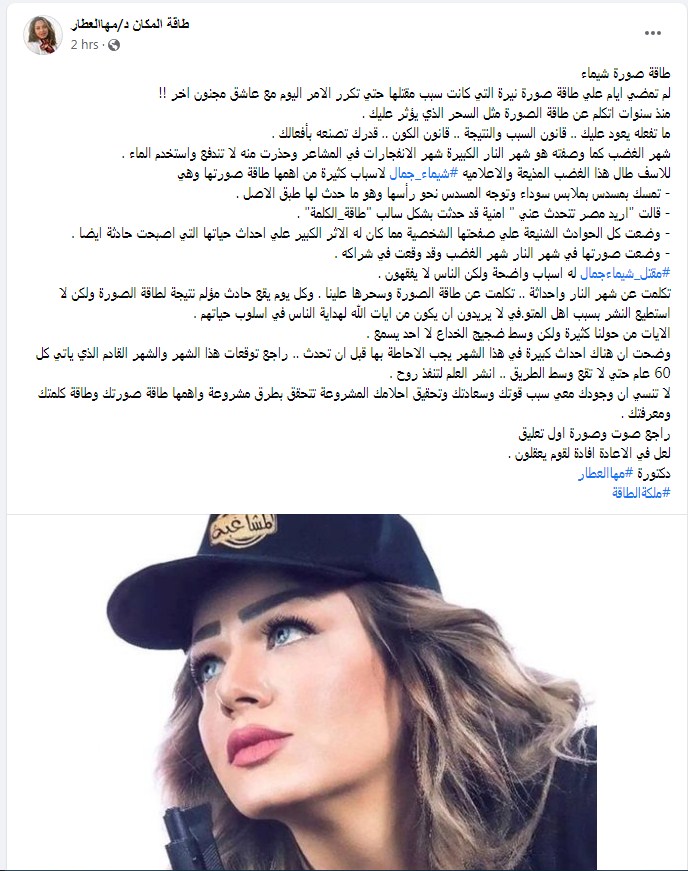Open the post photo in full view
Viewport: 688px width, 871px height.
tap(344, 690)
